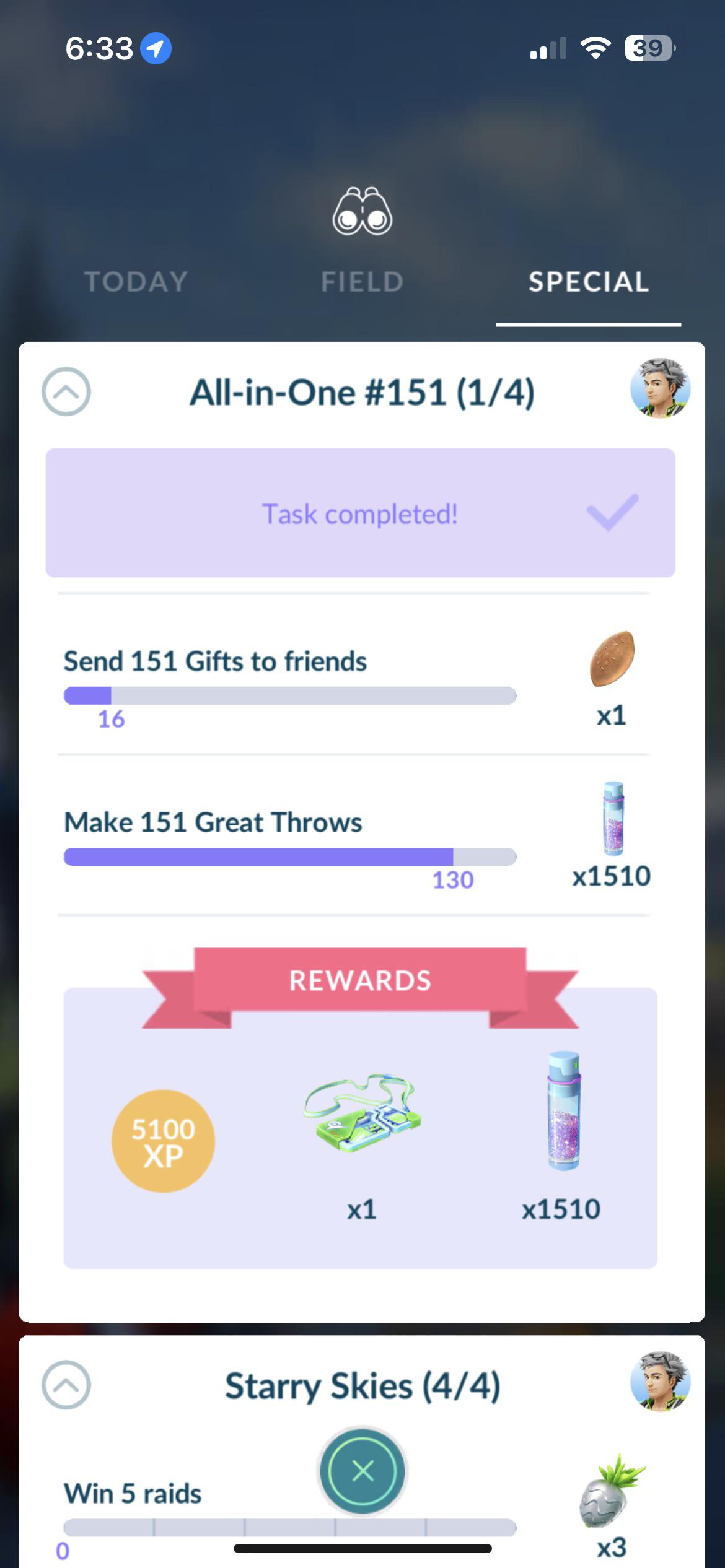The image size is (725, 1568).
Task: Collapse the All-in-One #151 research card
Action: (x=66, y=391)
